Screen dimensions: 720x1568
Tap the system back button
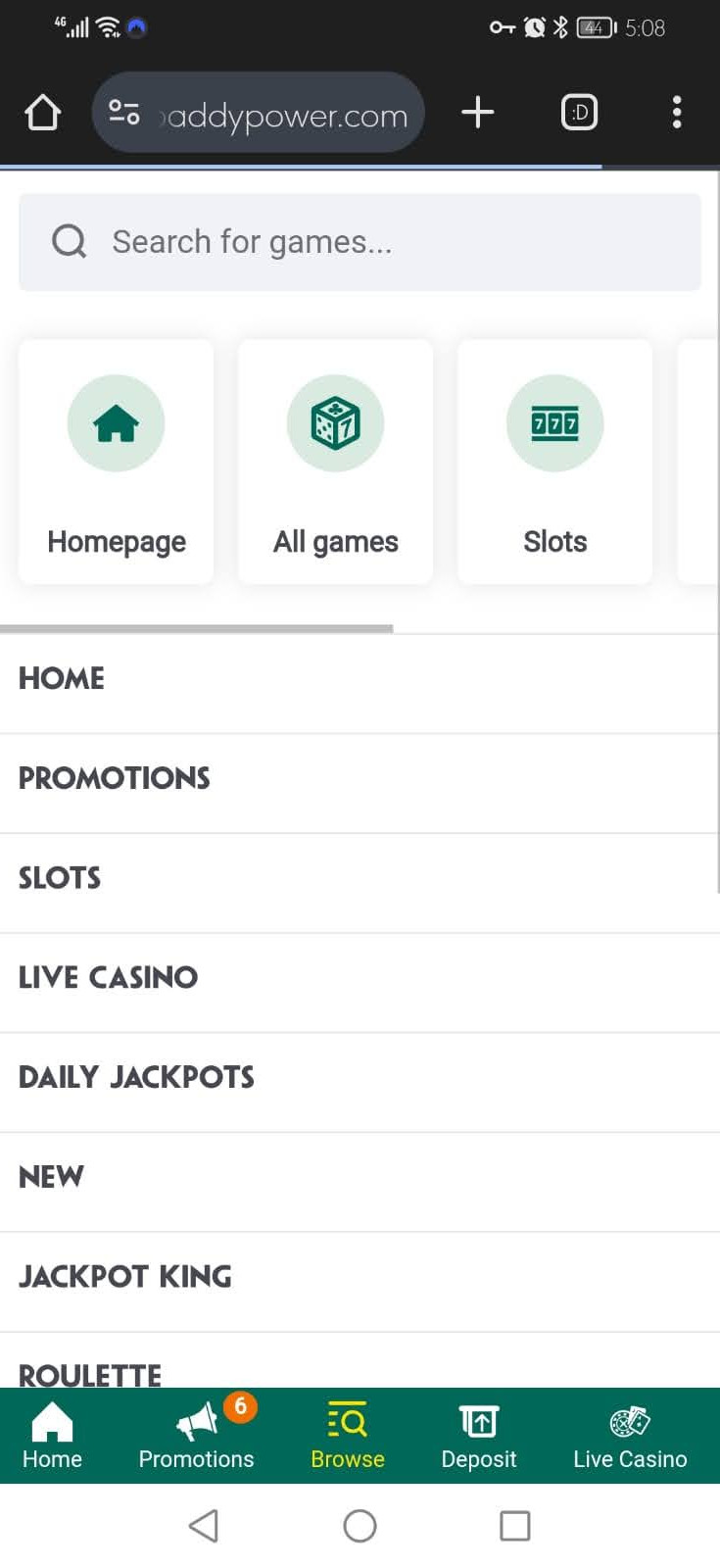204,1526
